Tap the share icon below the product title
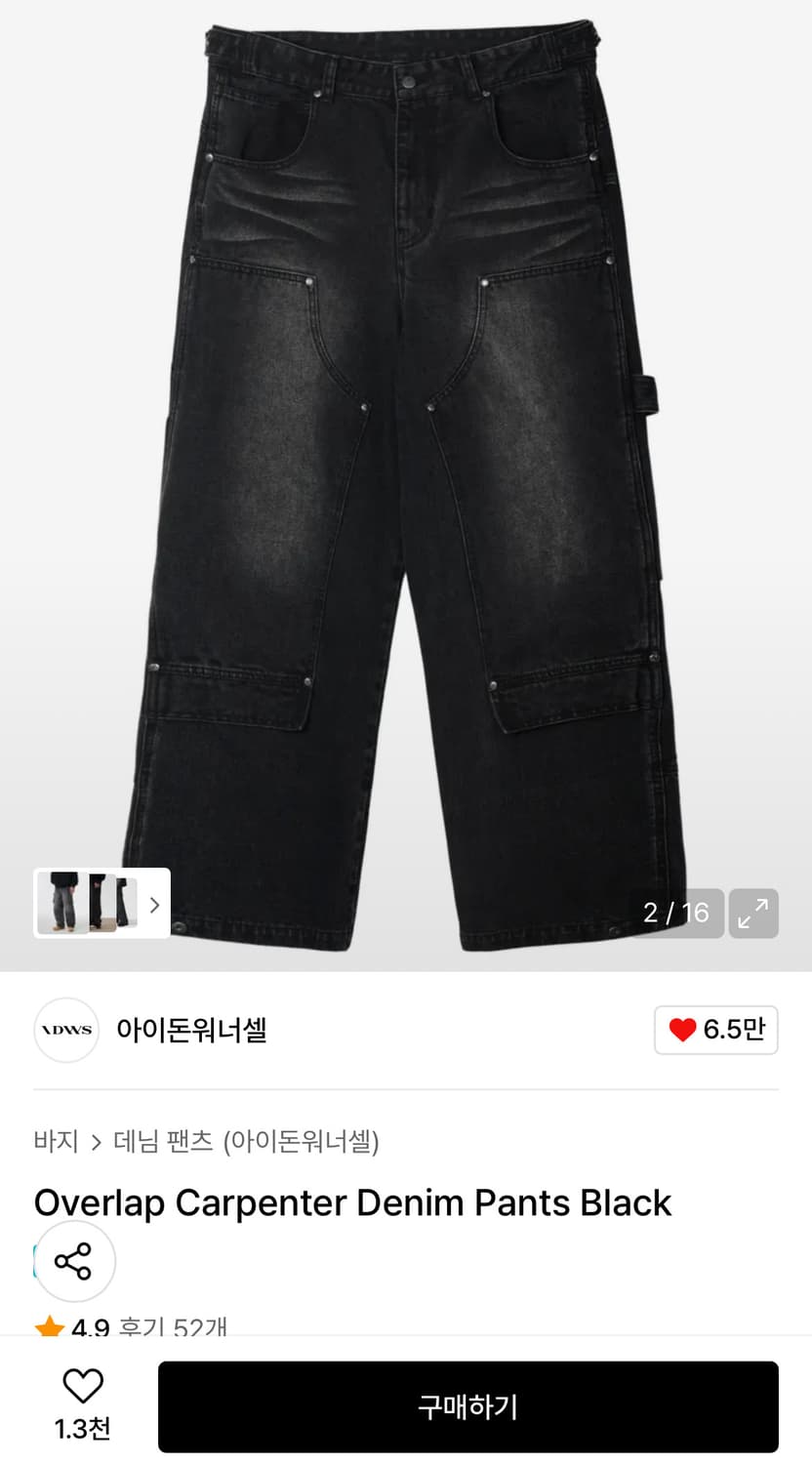The height and width of the screenshot is (1464, 812). (75, 1260)
